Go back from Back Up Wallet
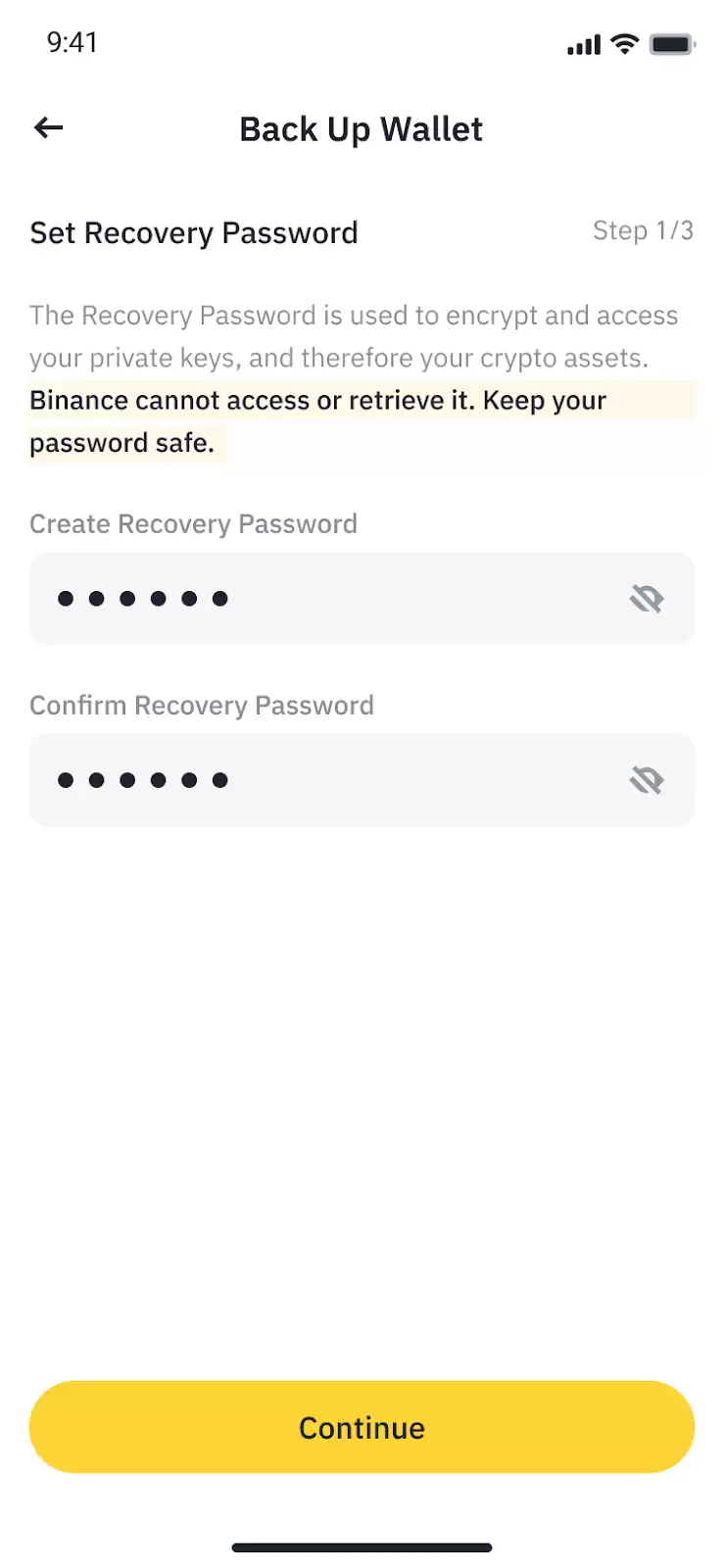The height and width of the screenshot is (1568, 724). point(48,127)
